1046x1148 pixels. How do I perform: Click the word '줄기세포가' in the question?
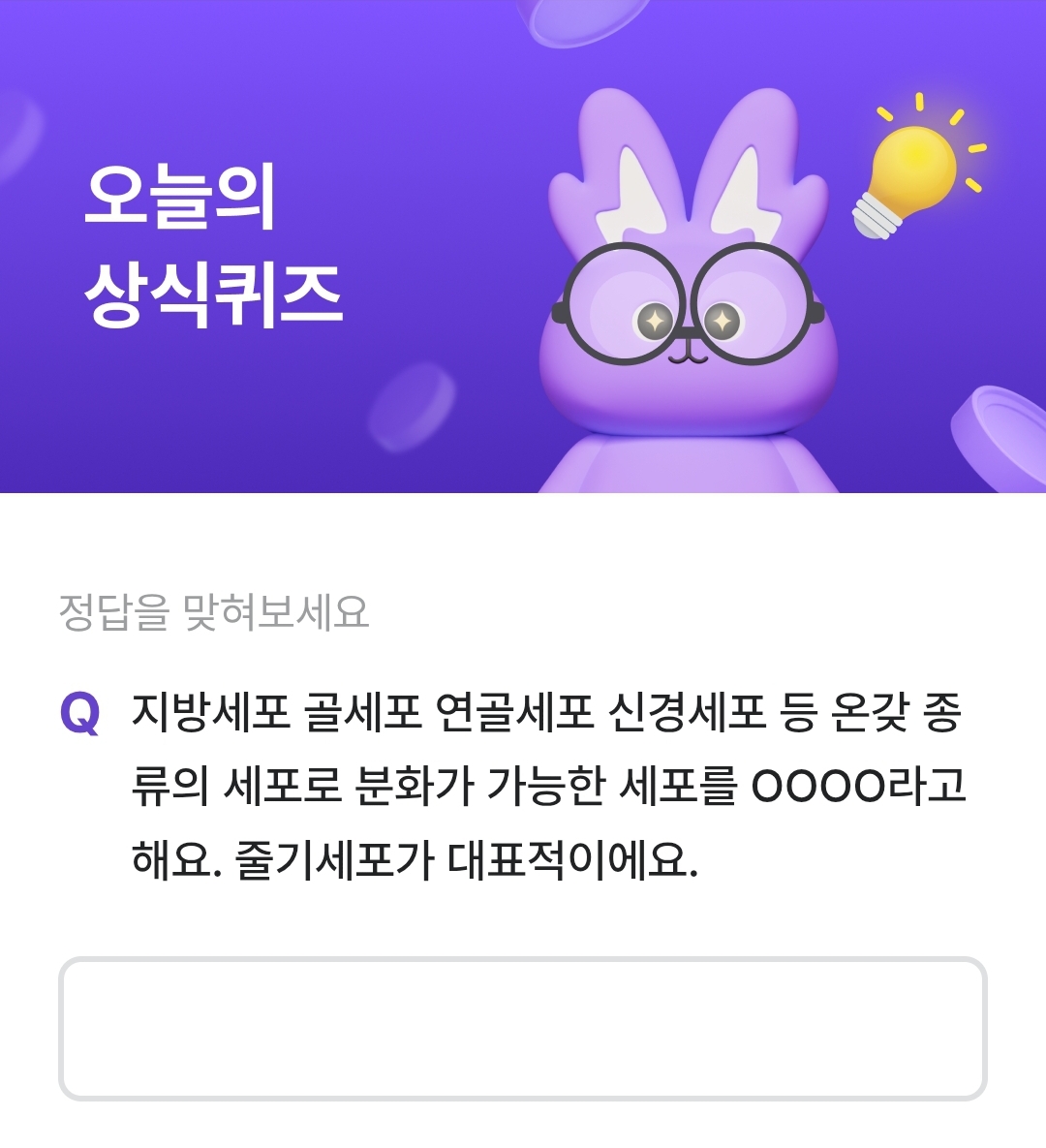point(329,854)
